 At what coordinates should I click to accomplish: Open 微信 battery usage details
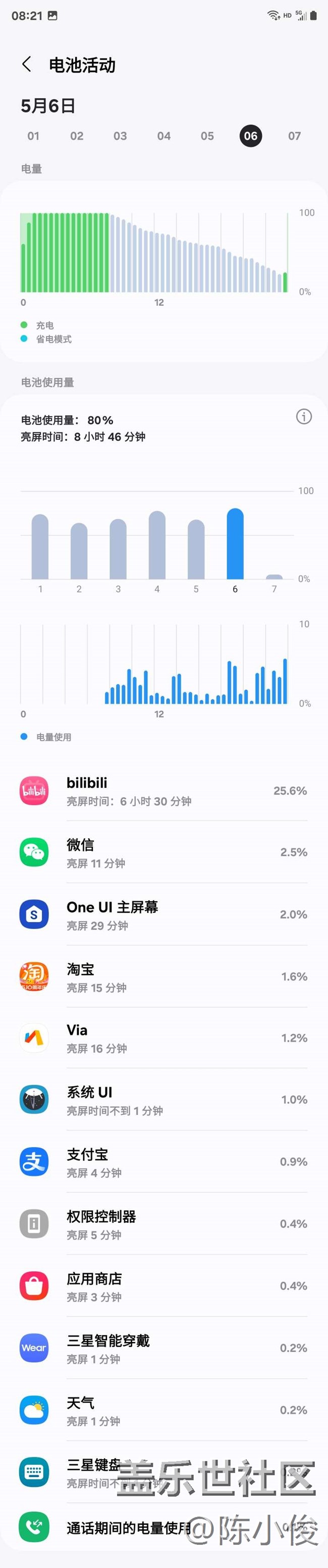(x=163, y=852)
